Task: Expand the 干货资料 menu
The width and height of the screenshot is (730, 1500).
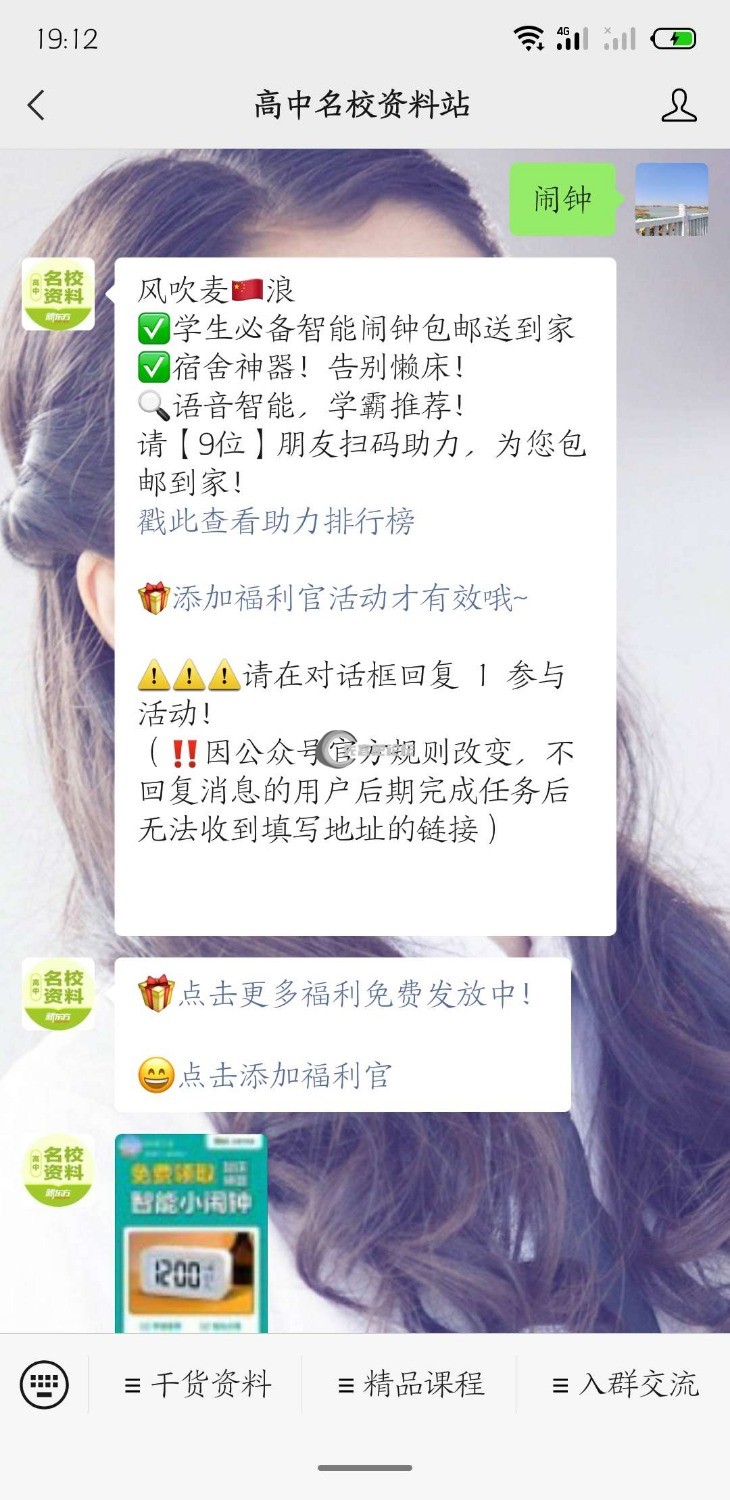Action: [x=198, y=1385]
